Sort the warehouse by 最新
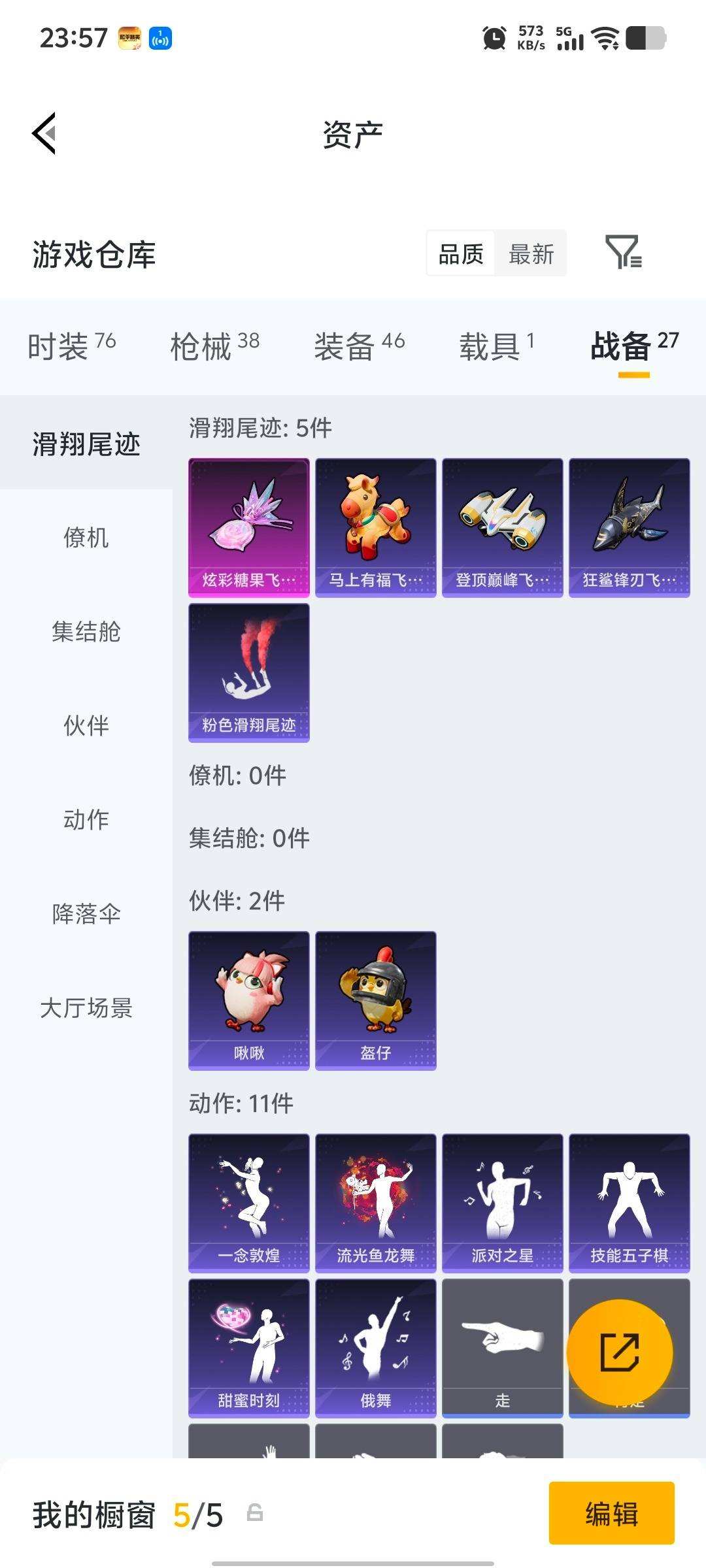Screen dimensions: 706x1568 531,253
